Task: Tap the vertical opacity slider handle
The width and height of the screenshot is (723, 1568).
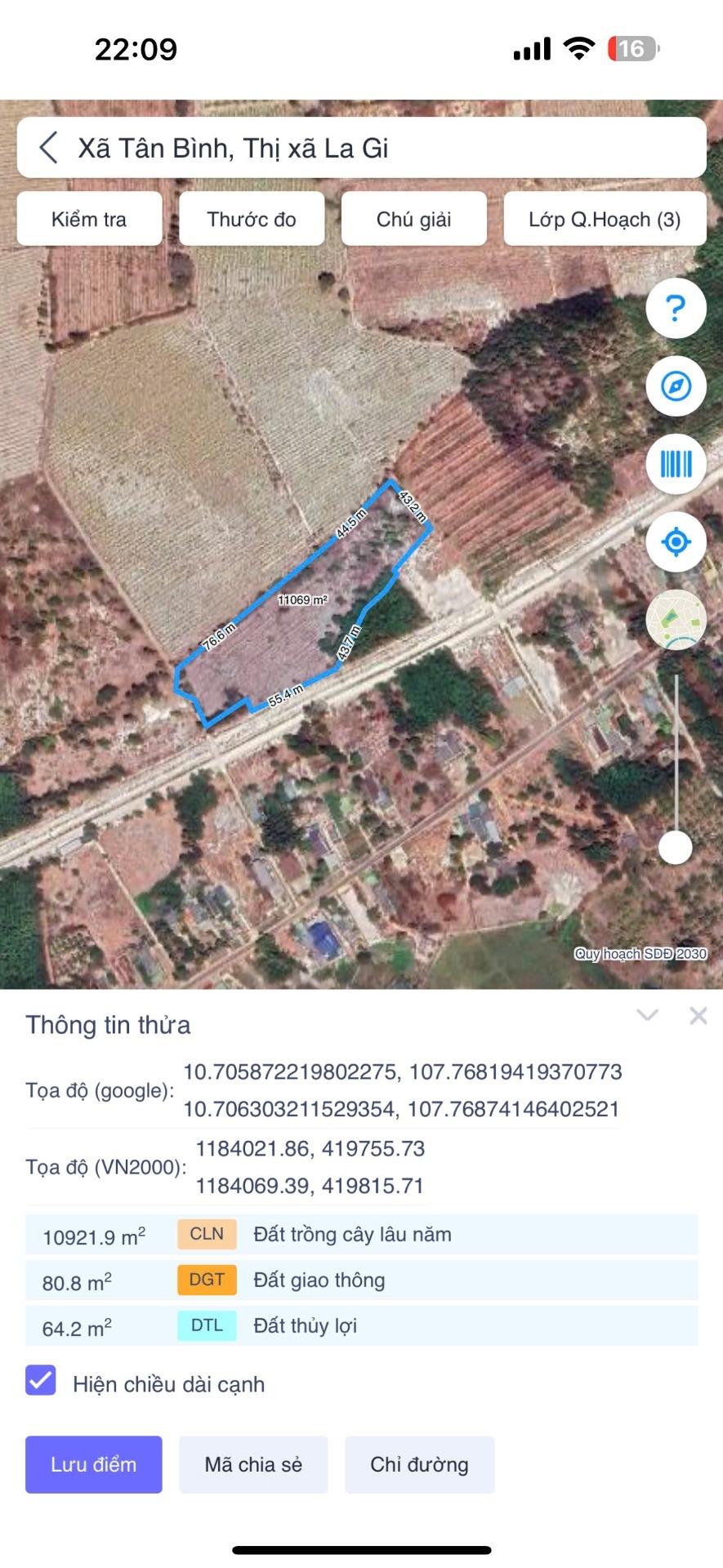Action: [676, 847]
